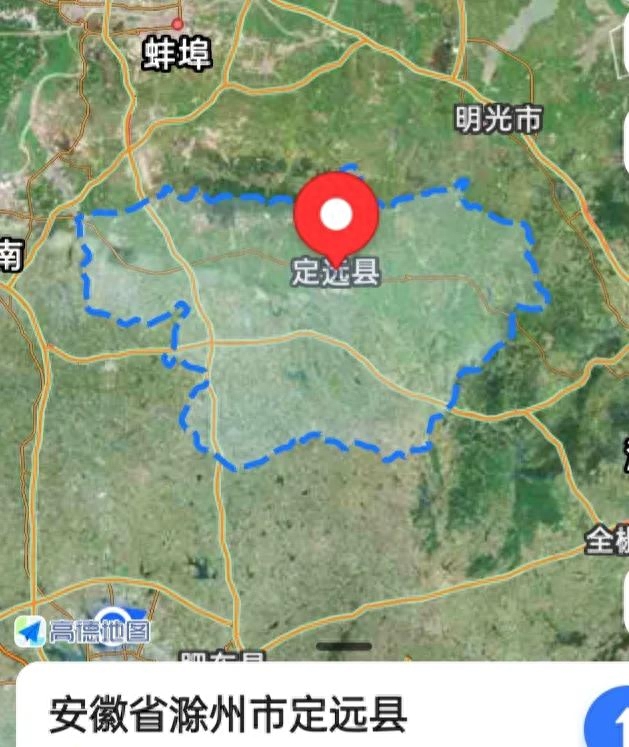Tap the red pin on 定远县
Image resolution: width=629 pixels, height=747 pixels.
click(336, 216)
